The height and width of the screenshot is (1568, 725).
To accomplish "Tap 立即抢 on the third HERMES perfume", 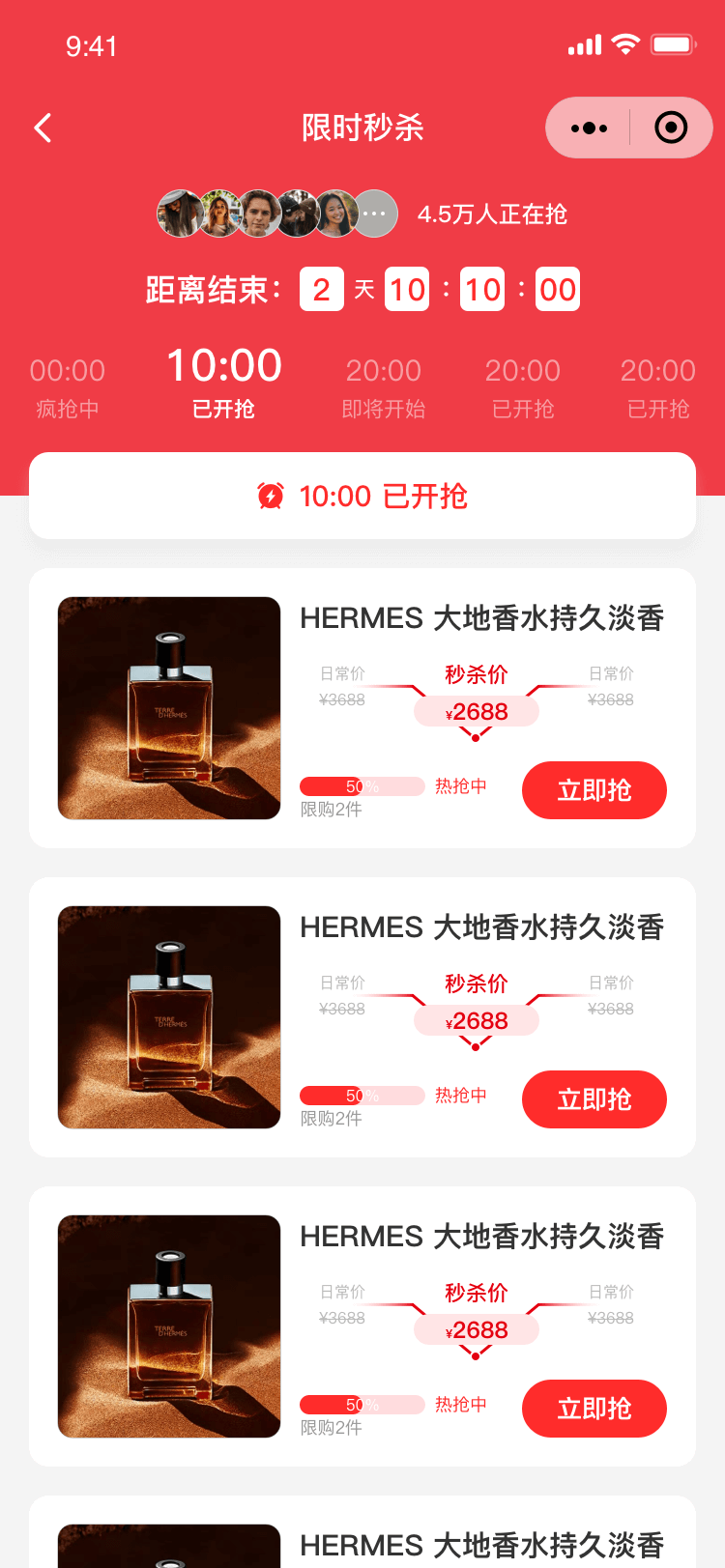I will coord(594,1409).
